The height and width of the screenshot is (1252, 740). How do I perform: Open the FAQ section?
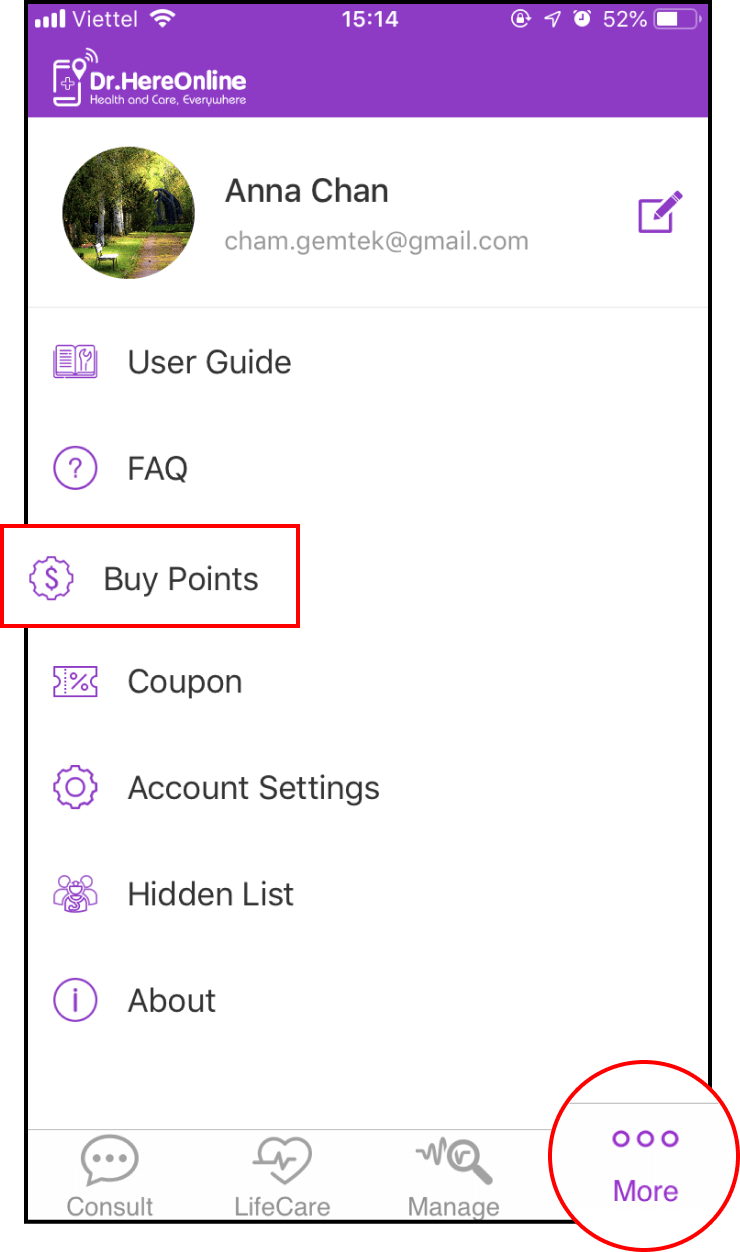[x=157, y=468]
